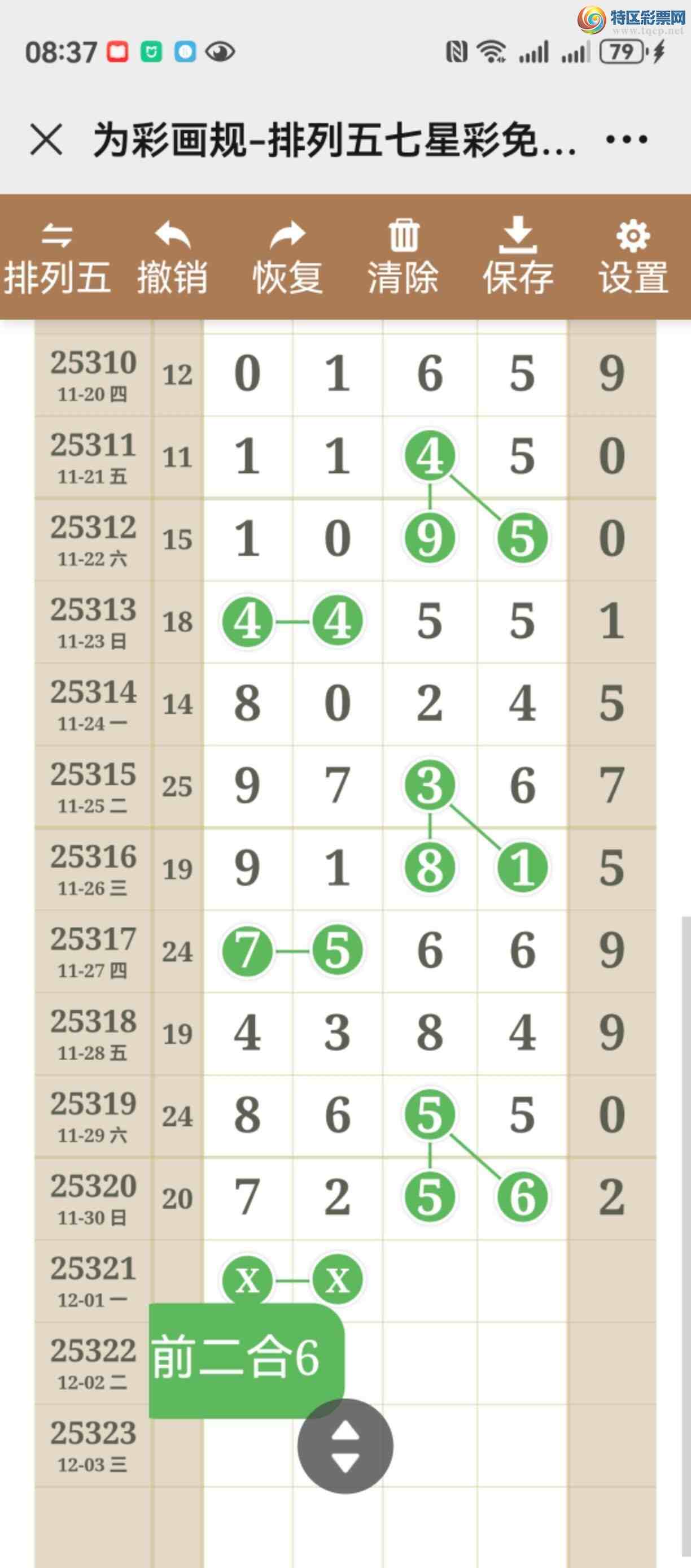Redo the drawing with 恢复
Screen dimensions: 691x1568
coord(287,258)
